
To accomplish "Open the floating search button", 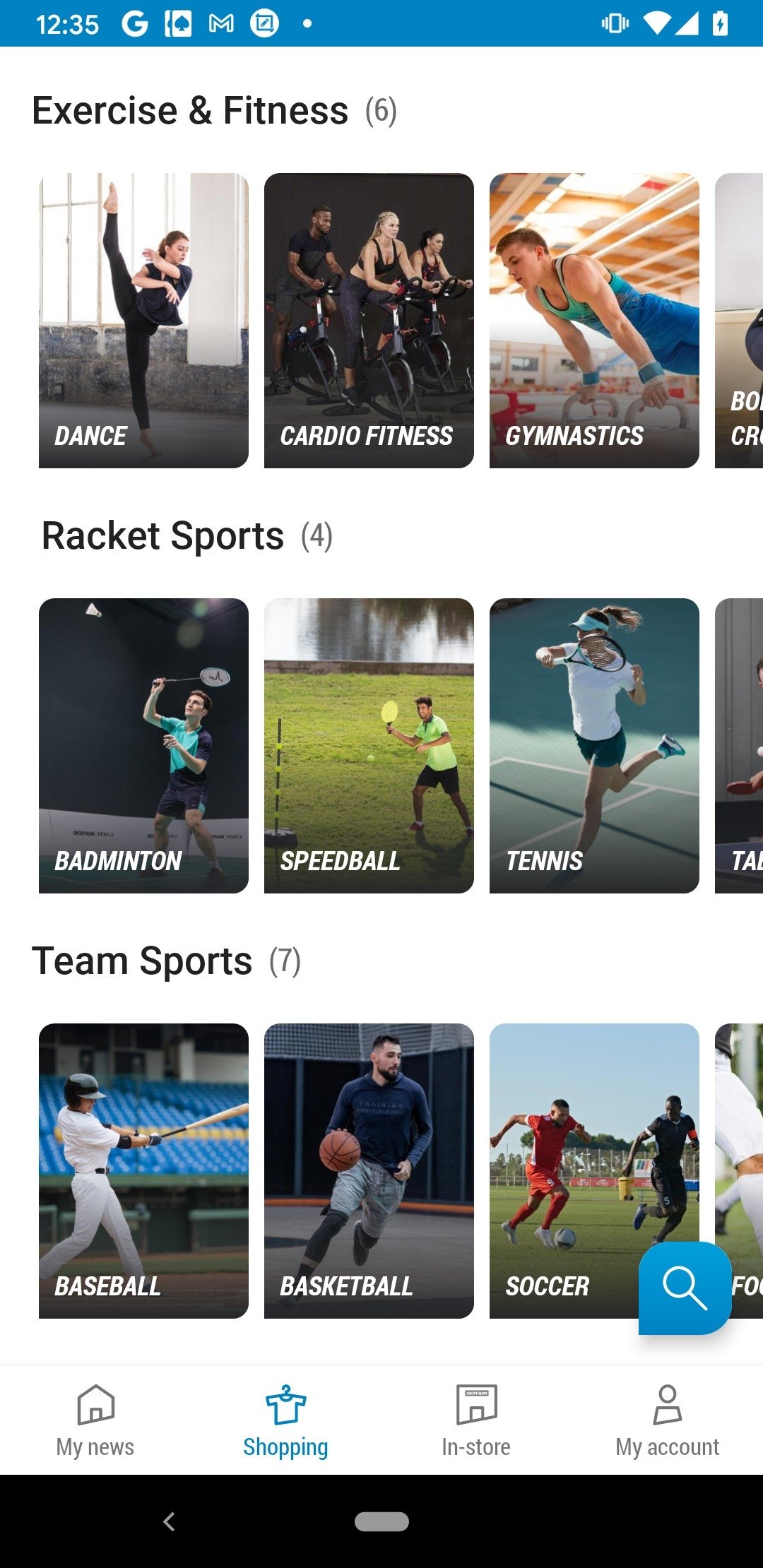I will [x=685, y=1288].
